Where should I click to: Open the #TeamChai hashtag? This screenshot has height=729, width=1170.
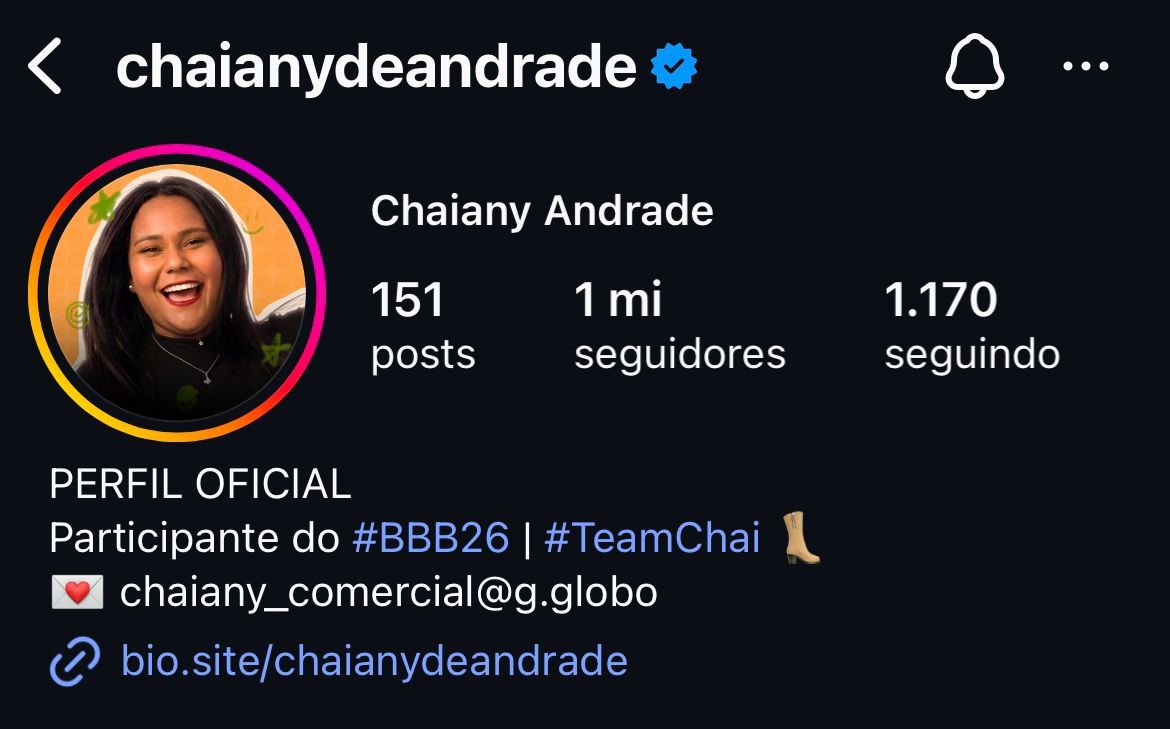point(652,539)
